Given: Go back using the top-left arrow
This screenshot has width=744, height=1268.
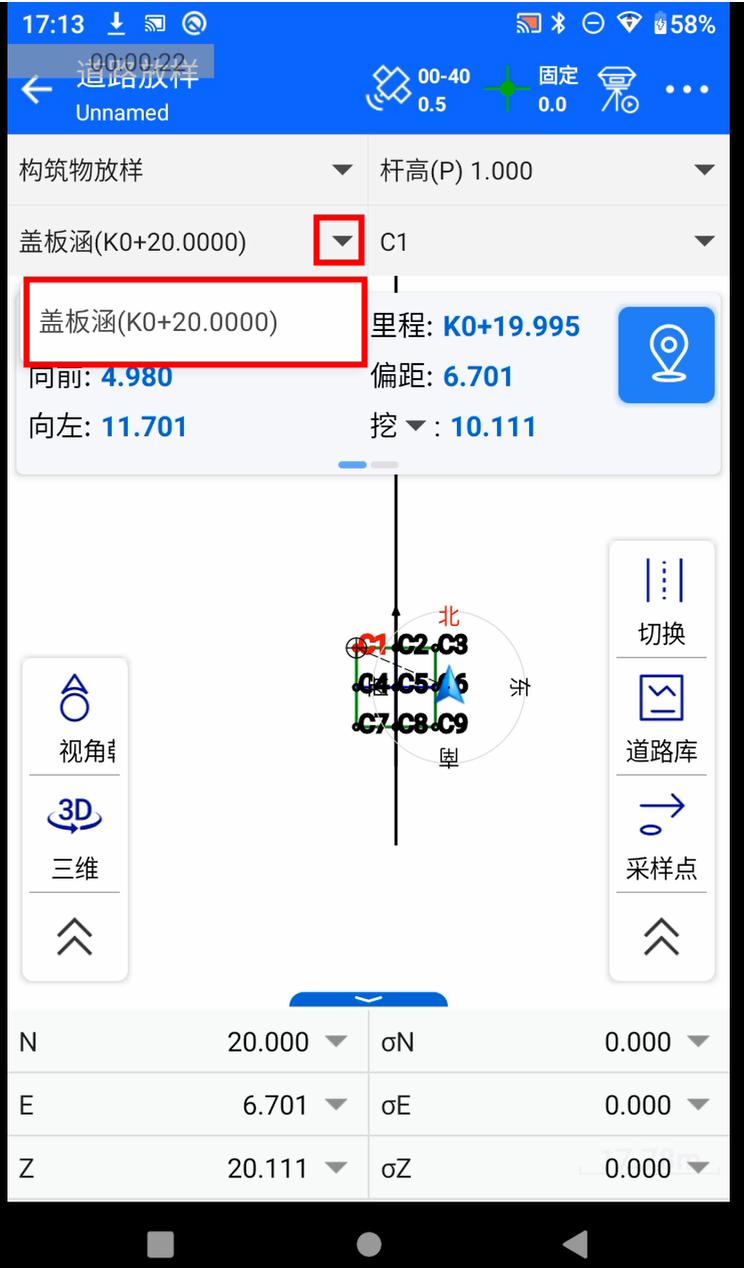Looking at the screenshot, I should (x=37, y=90).
